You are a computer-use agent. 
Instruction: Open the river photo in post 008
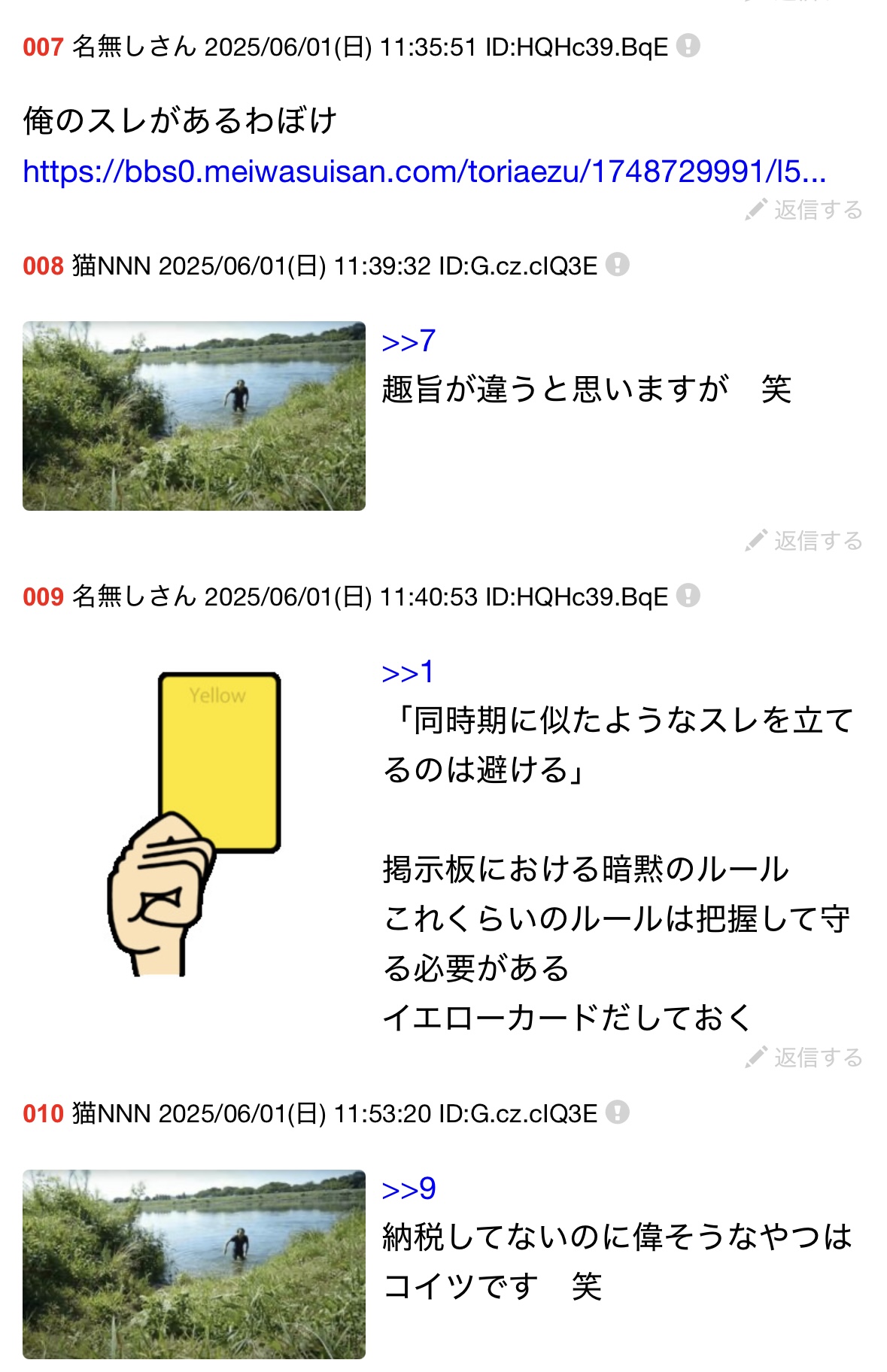pyautogui.click(x=194, y=416)
